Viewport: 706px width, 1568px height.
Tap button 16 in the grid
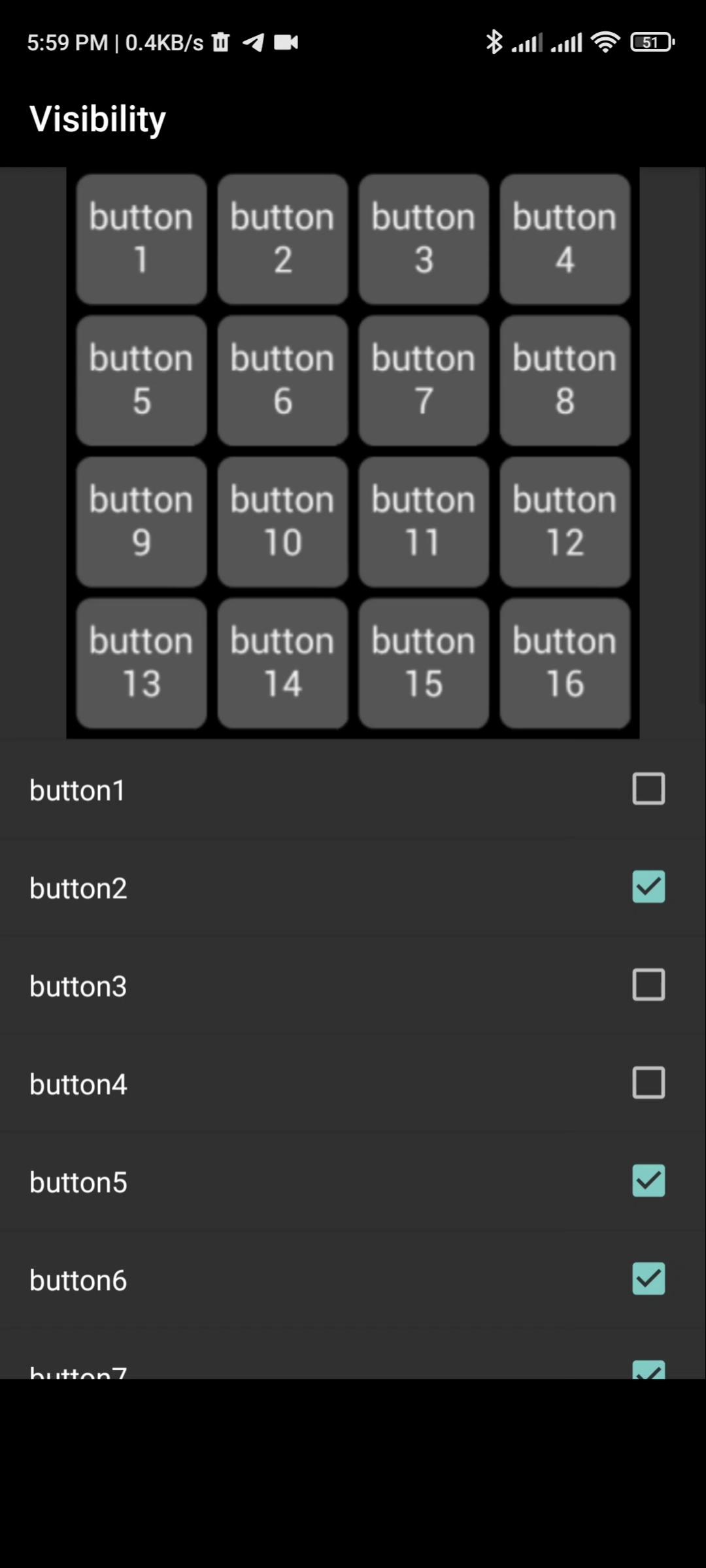coord(565,662)
